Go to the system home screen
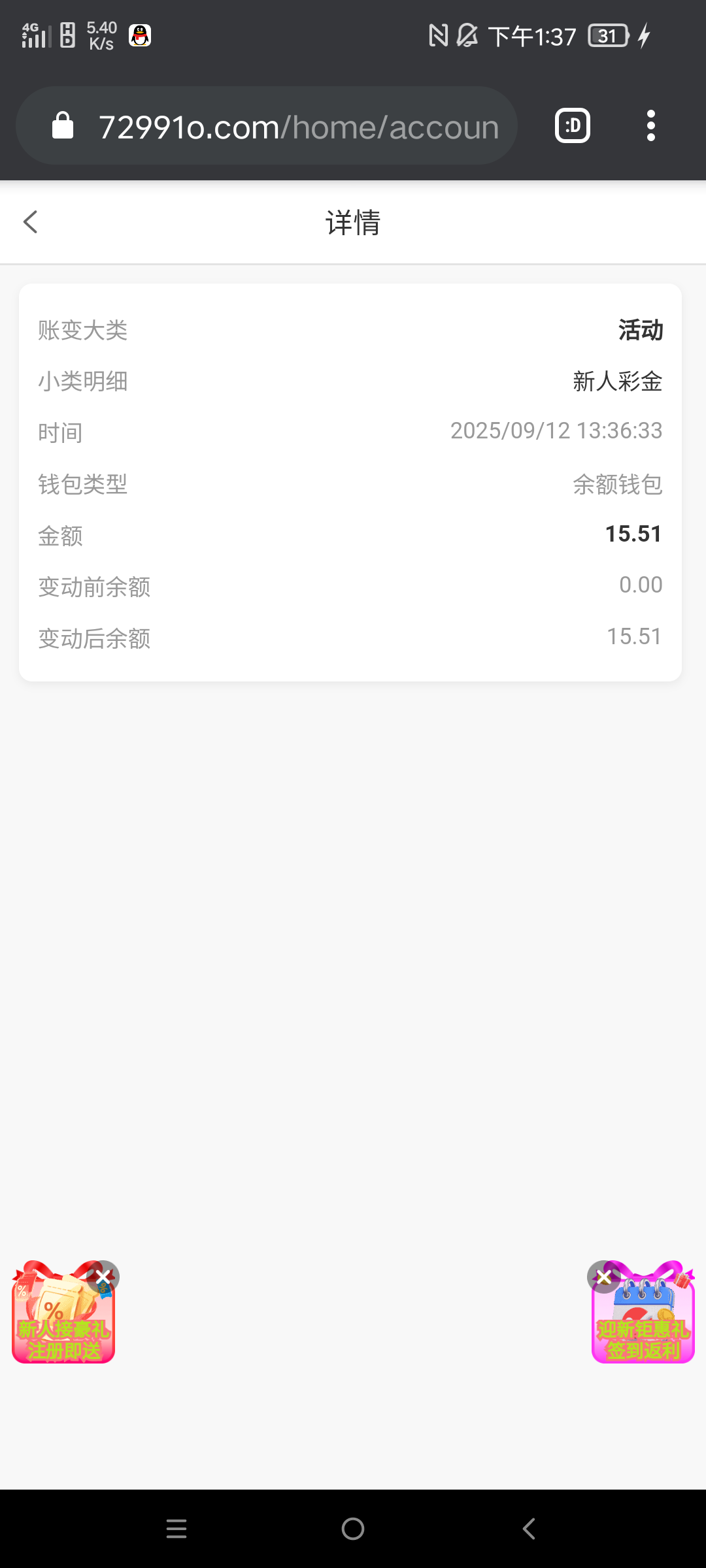 [x=353, y=1529]
